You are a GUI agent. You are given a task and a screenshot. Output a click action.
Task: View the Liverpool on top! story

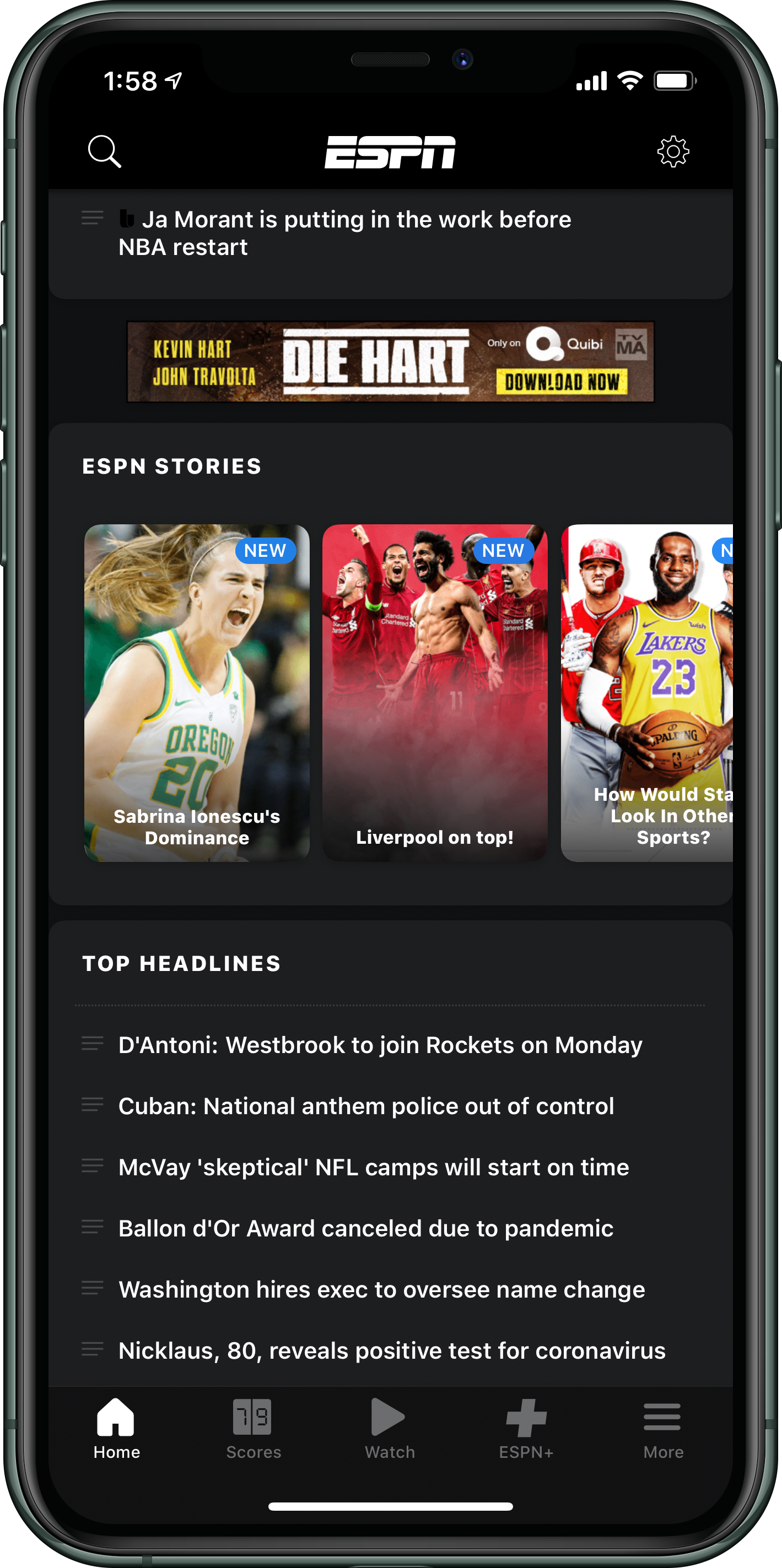(435, 693)
